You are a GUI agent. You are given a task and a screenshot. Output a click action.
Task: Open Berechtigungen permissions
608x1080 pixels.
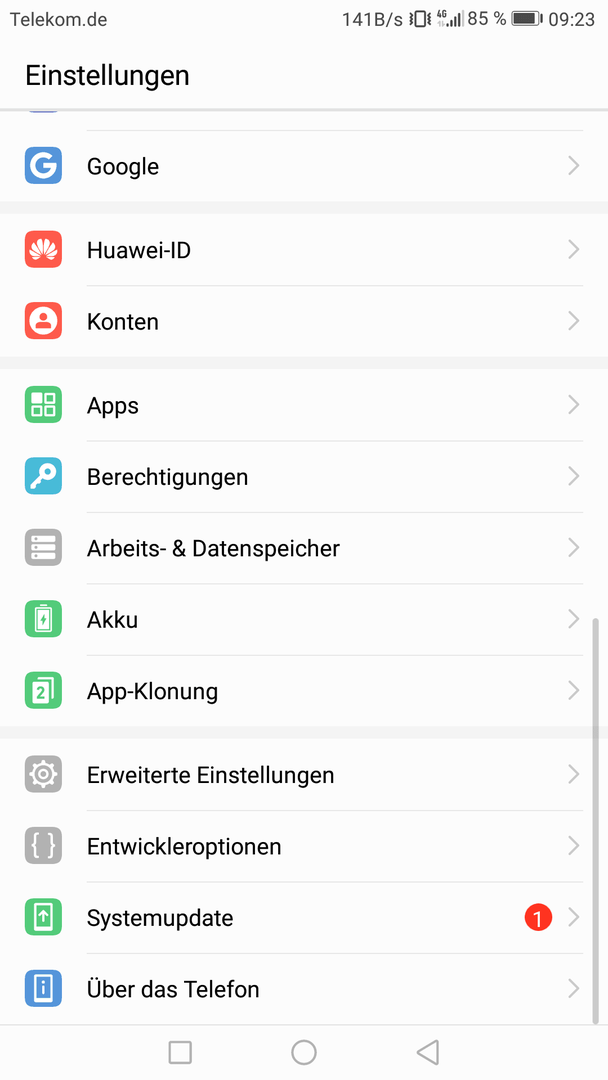(304, 477)
